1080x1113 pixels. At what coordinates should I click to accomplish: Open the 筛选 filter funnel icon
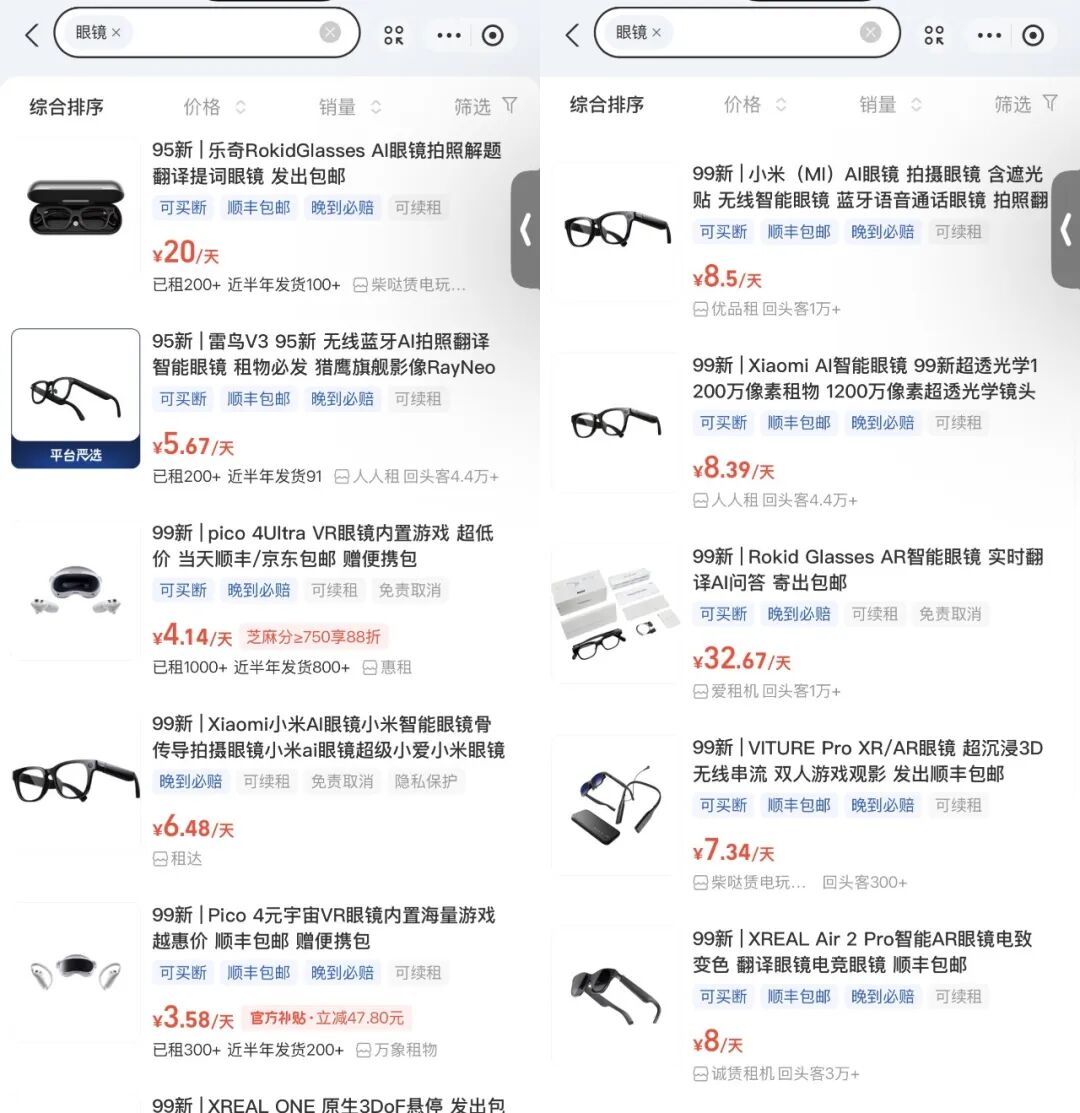click(x=510, y=105)
